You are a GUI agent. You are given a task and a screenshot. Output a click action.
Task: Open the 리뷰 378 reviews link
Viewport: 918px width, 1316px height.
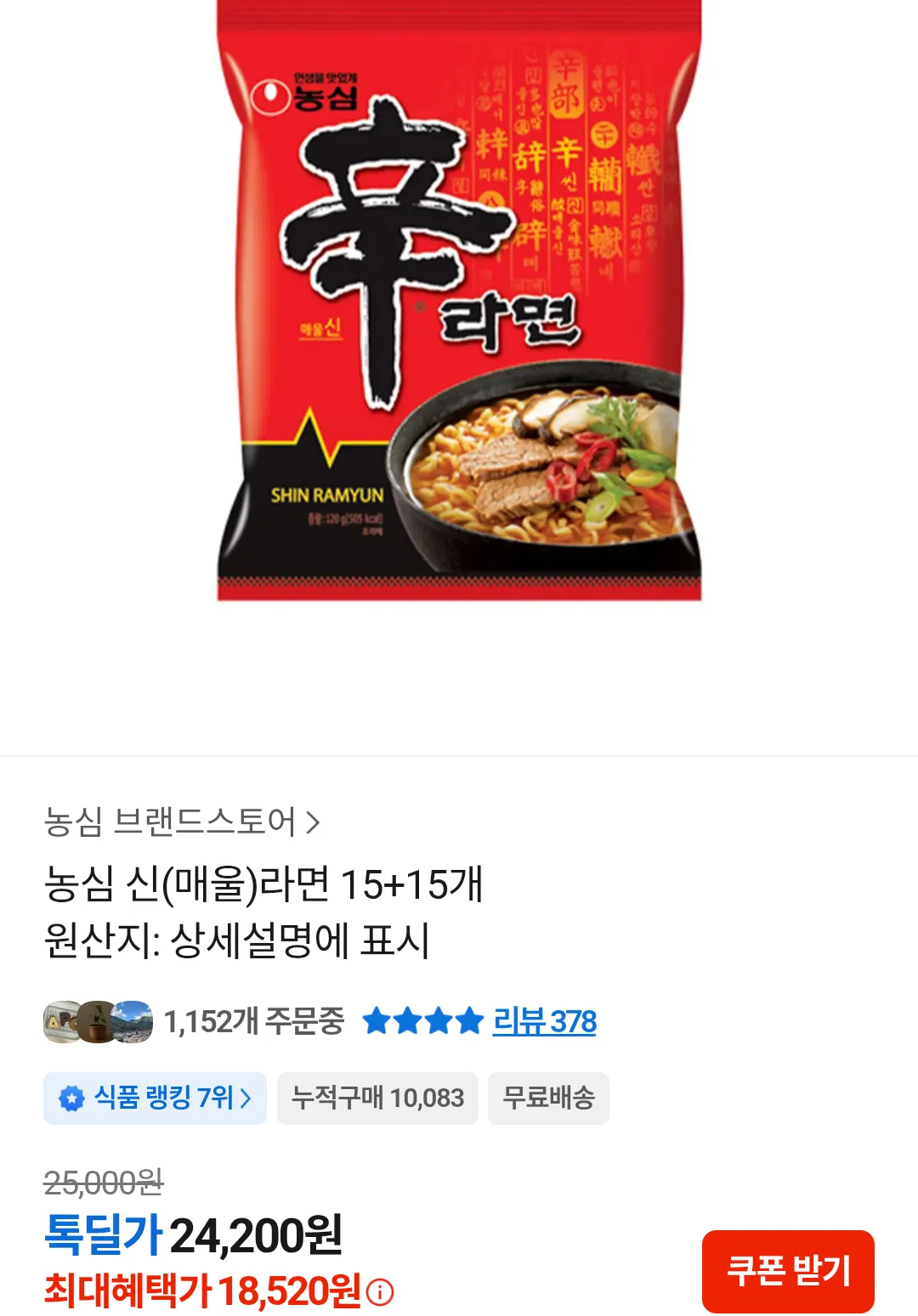(x=544, y=1021)
